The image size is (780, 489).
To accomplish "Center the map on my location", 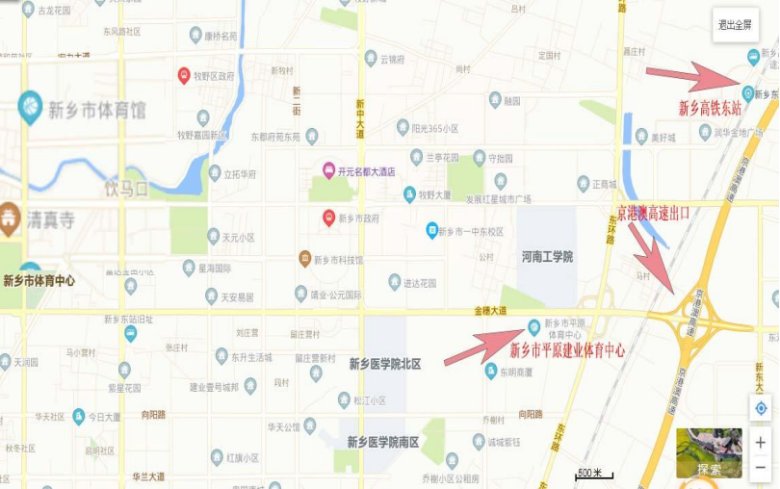I will (760, 408).
